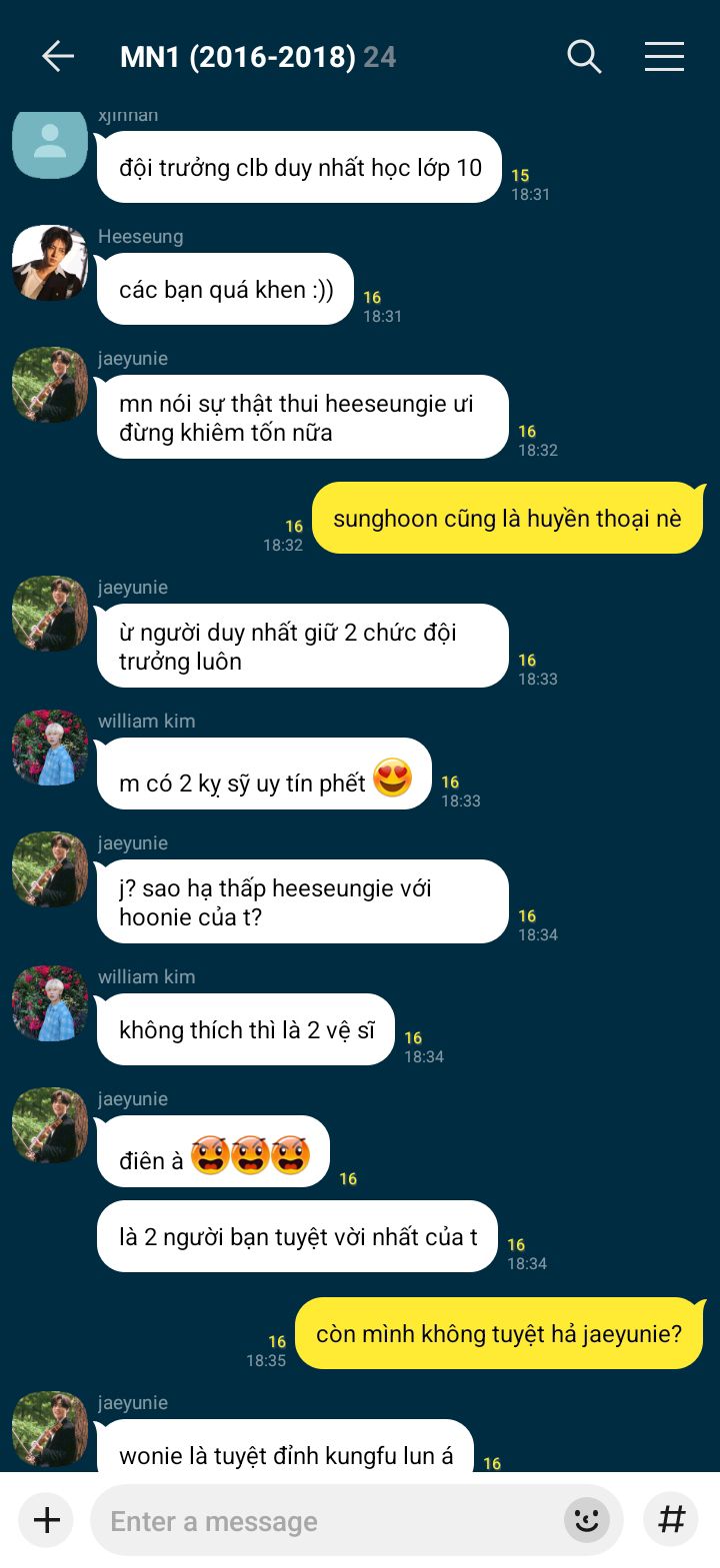This screenshot has width=720, height=1568.
Task: Go back from the MN1 chat
Action: coord(58,57)
